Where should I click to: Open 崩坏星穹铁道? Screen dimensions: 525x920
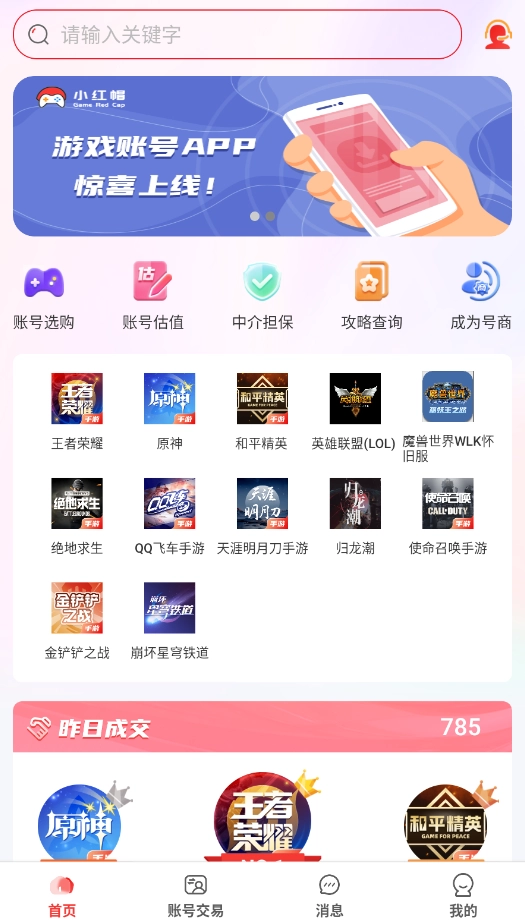point(170,621)
